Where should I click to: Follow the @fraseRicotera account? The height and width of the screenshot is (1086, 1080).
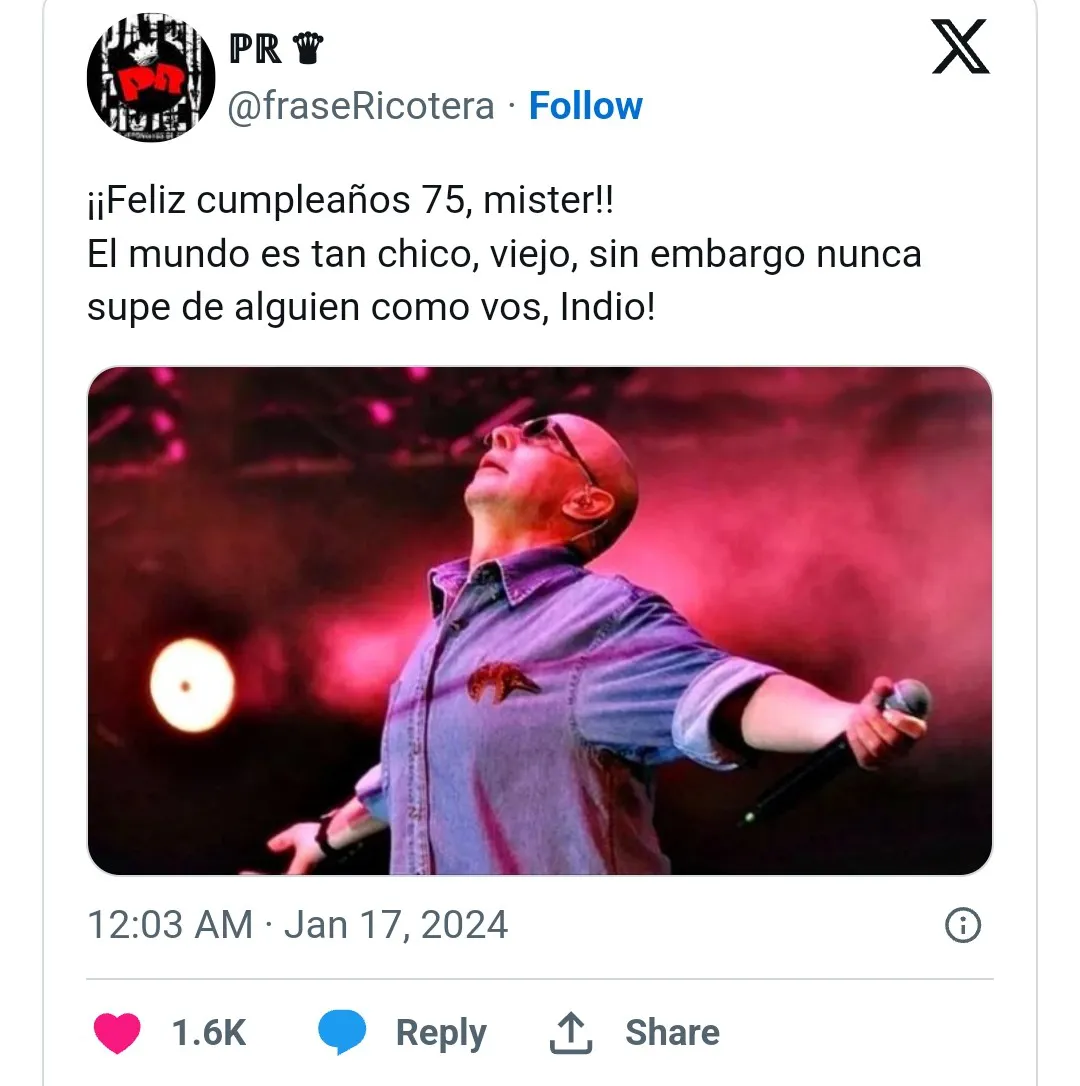point(585,106)
